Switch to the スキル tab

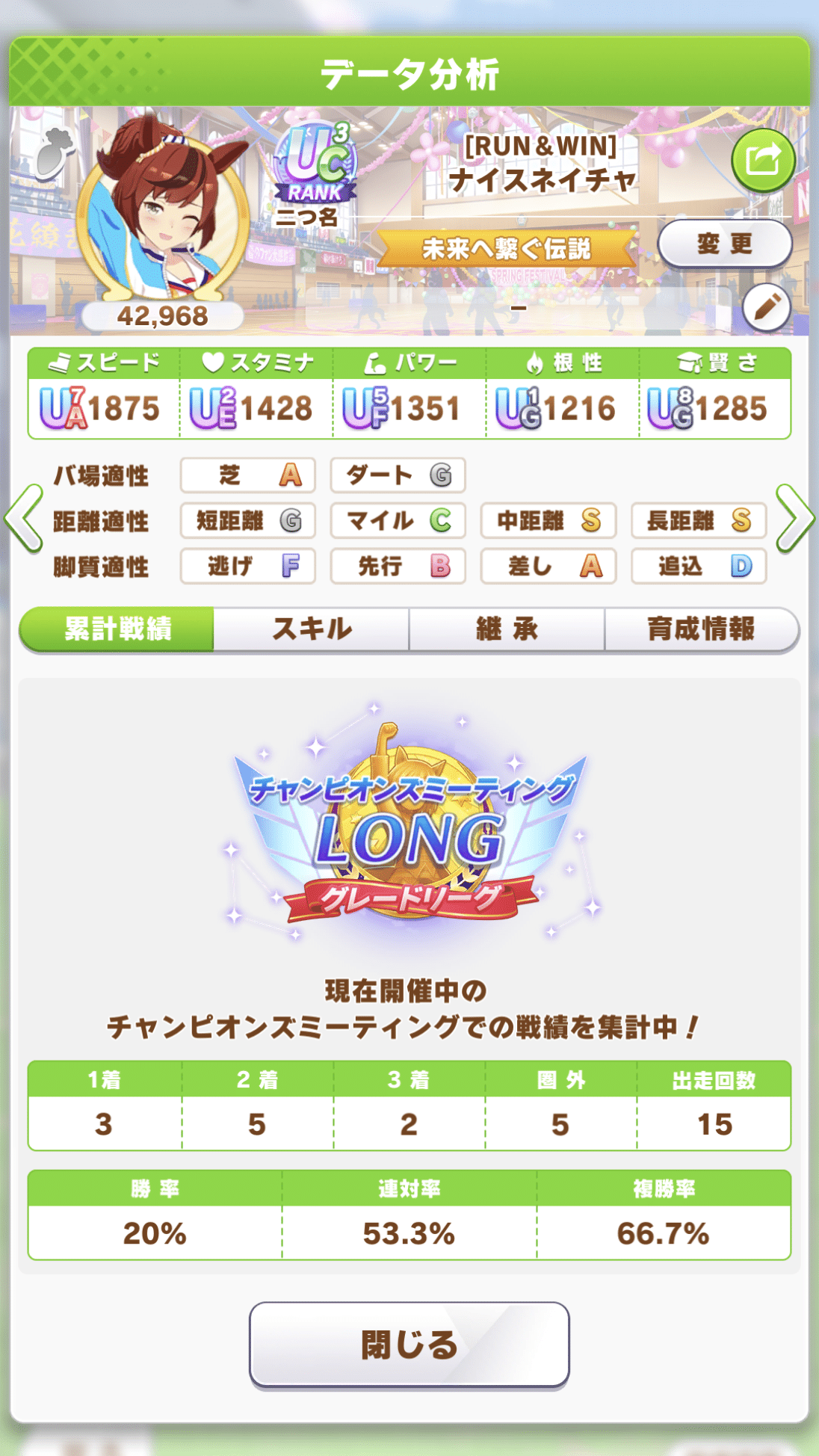(312, 629)
